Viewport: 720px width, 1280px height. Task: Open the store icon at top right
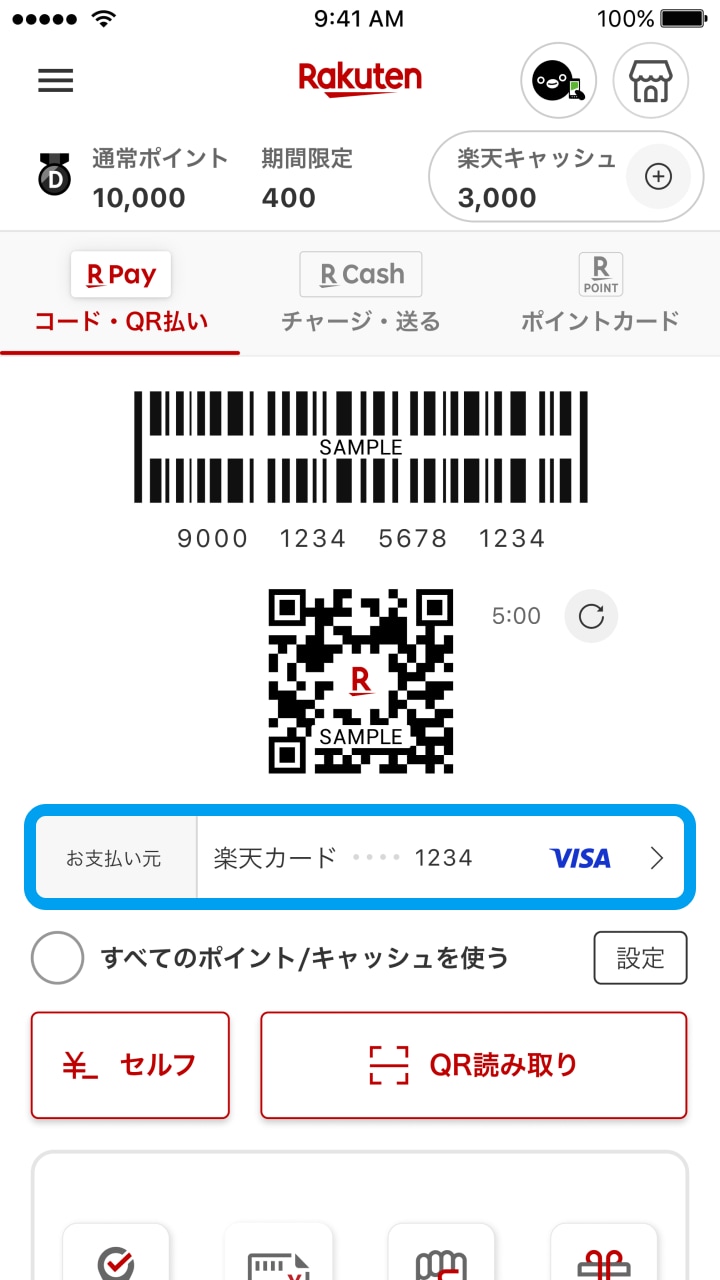pyautogui.click(x=651, y=80)
